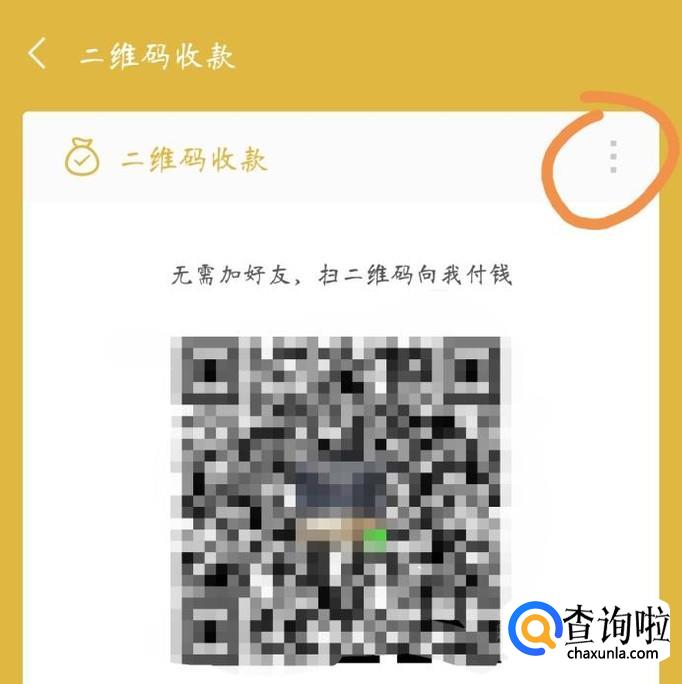Screen dimensions: 682x684
Task: Open the three-dot overflow menu
Action: [613, 157]
